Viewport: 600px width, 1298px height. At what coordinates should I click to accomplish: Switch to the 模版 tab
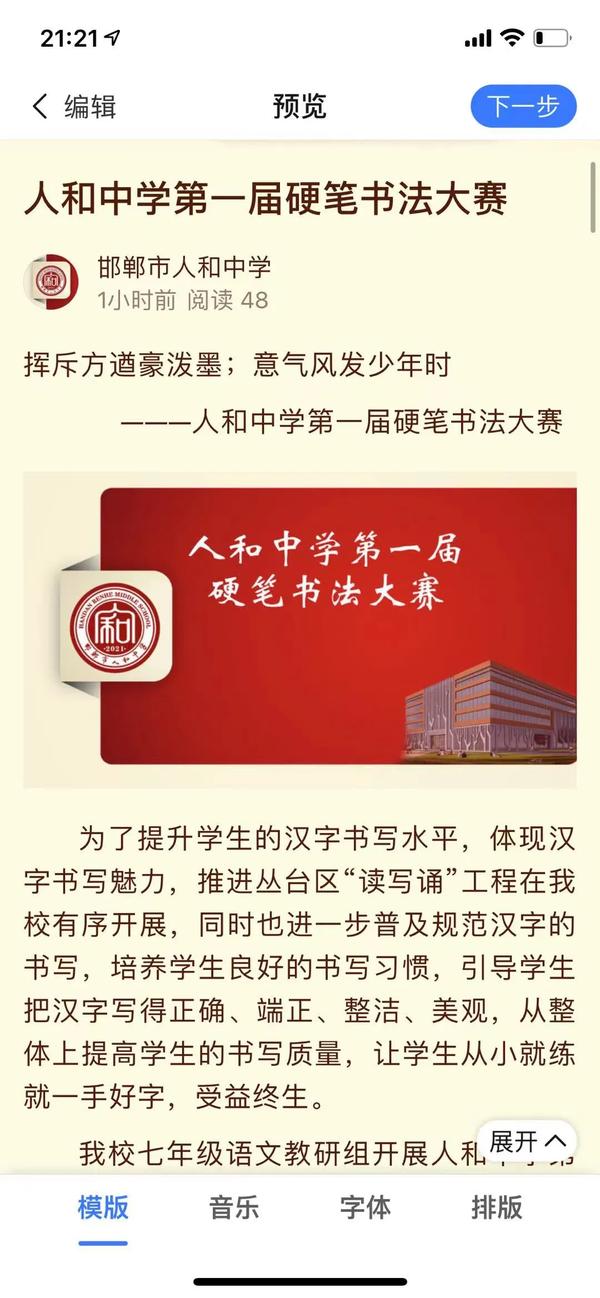tap(104, 1207)
